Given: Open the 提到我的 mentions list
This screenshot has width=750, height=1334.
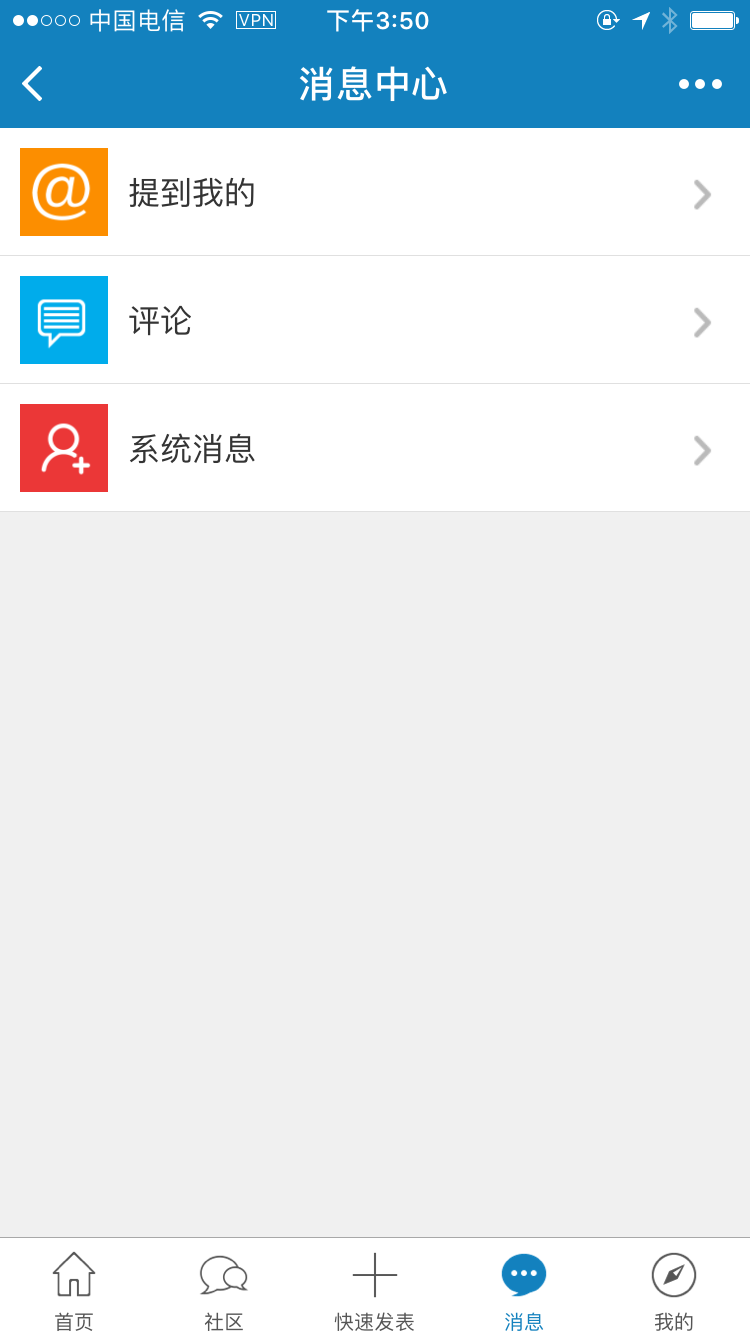Looking at the screenshot, I should pyautogui.click(x=375, y=192).
